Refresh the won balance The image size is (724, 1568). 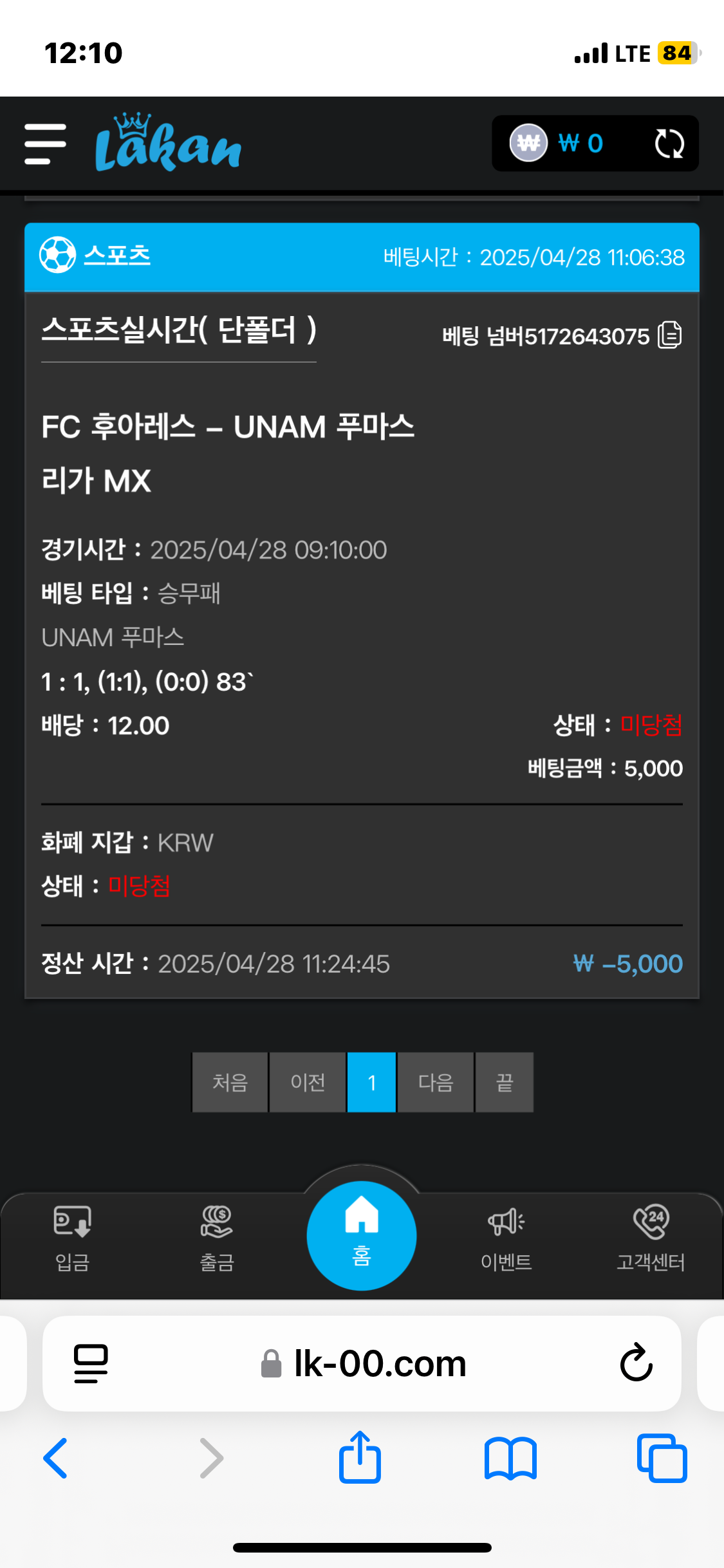point(669,144)
